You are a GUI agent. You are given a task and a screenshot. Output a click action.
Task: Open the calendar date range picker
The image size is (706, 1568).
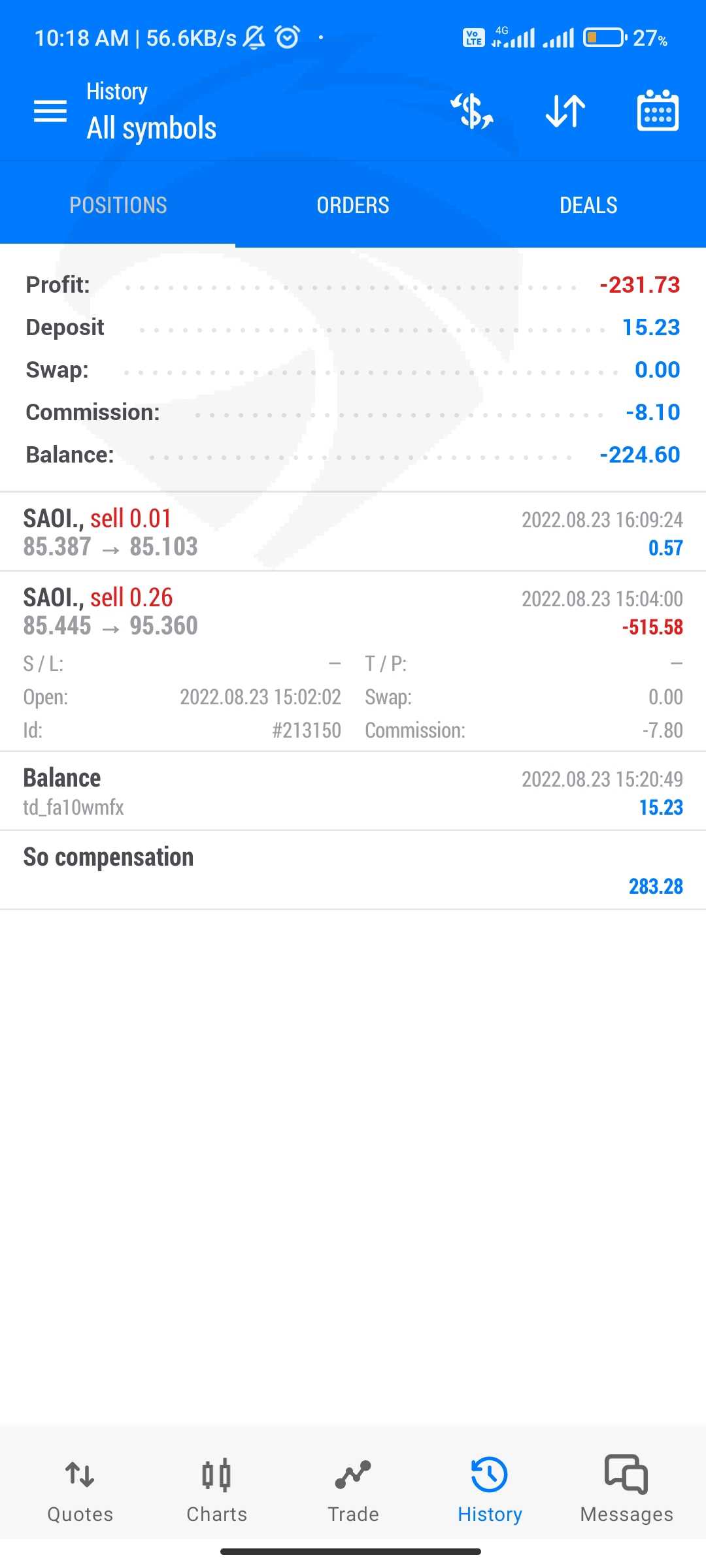(x=658, y=111)
